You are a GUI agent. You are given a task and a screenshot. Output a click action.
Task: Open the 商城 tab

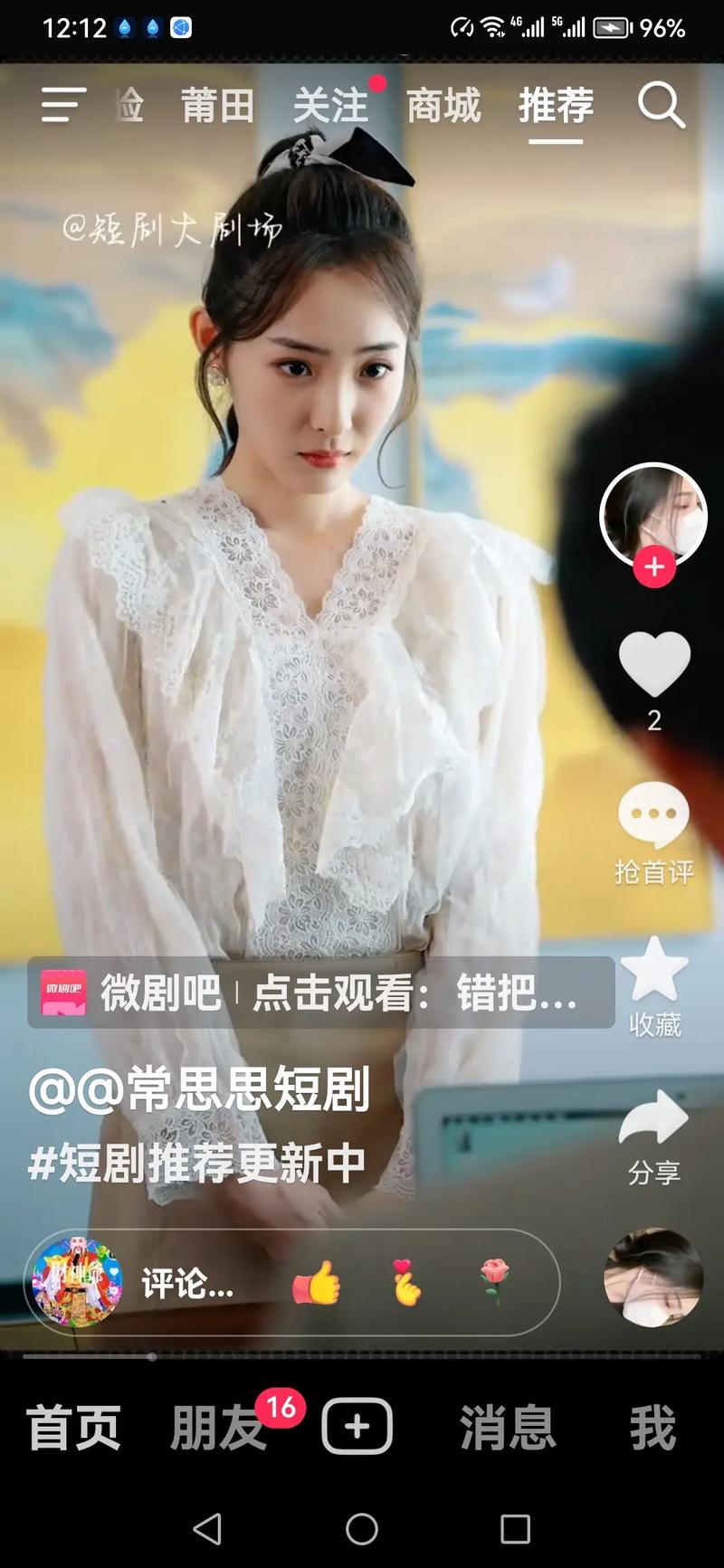click(443, 106)
